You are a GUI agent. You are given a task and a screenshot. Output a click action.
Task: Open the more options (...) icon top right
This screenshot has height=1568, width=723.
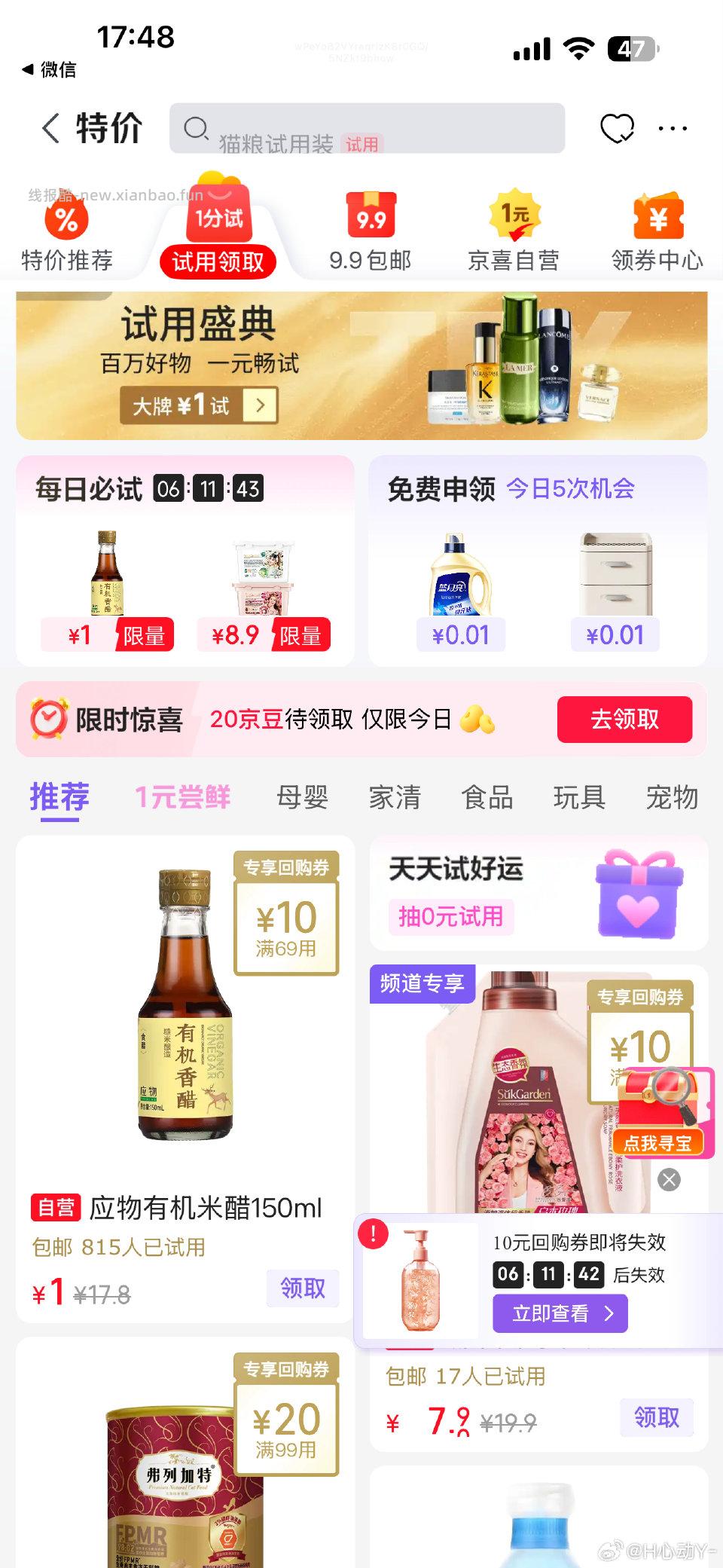click(673, 129)
